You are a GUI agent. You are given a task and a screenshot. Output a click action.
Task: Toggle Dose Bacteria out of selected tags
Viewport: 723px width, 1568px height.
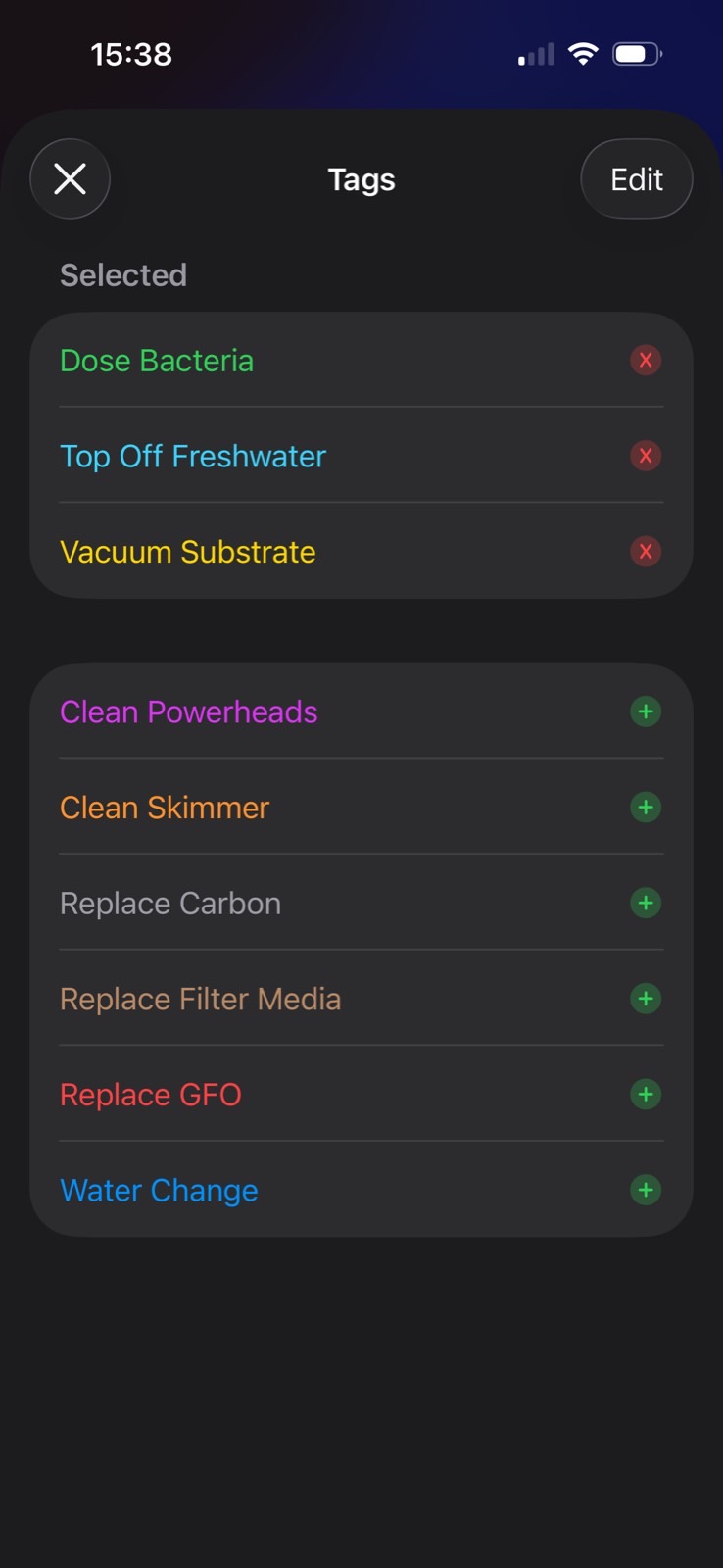coord(645,360)
